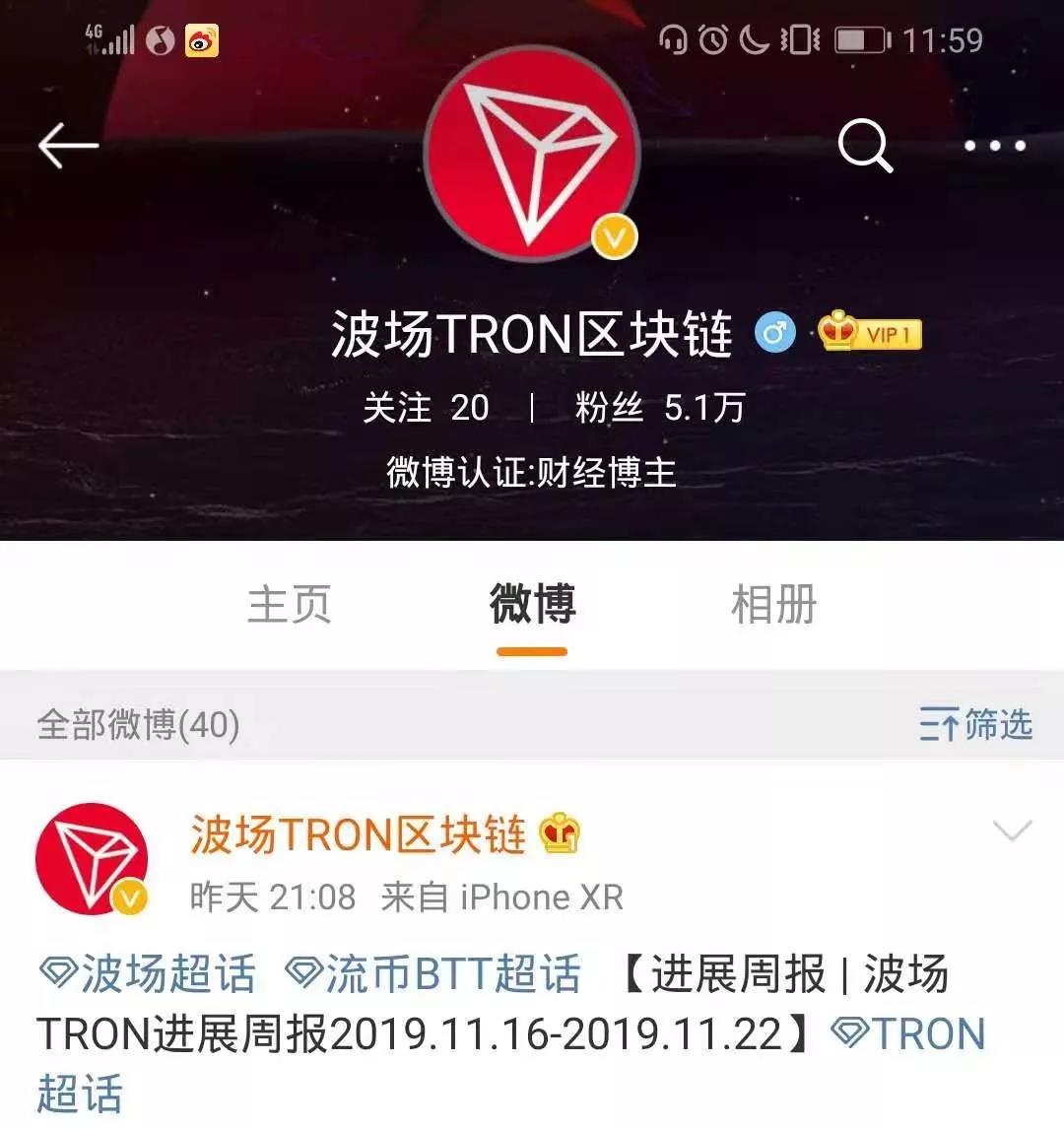This screenshot has width=1064, height=1129.
Task: Expand the post's dropdown chevron
Action: [x=1012, y=830]
